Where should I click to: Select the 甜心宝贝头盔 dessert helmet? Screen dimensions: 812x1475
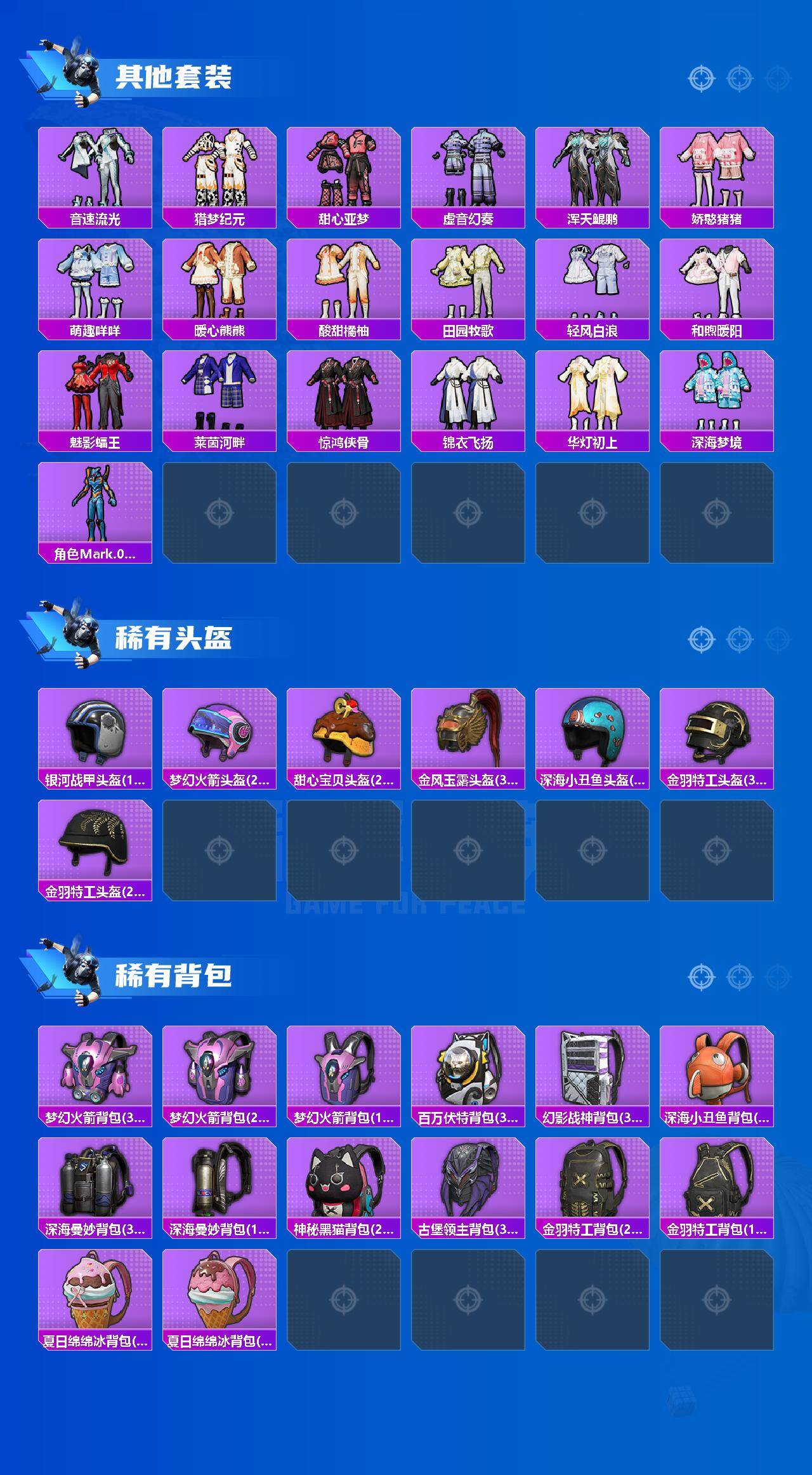point(343,736)
